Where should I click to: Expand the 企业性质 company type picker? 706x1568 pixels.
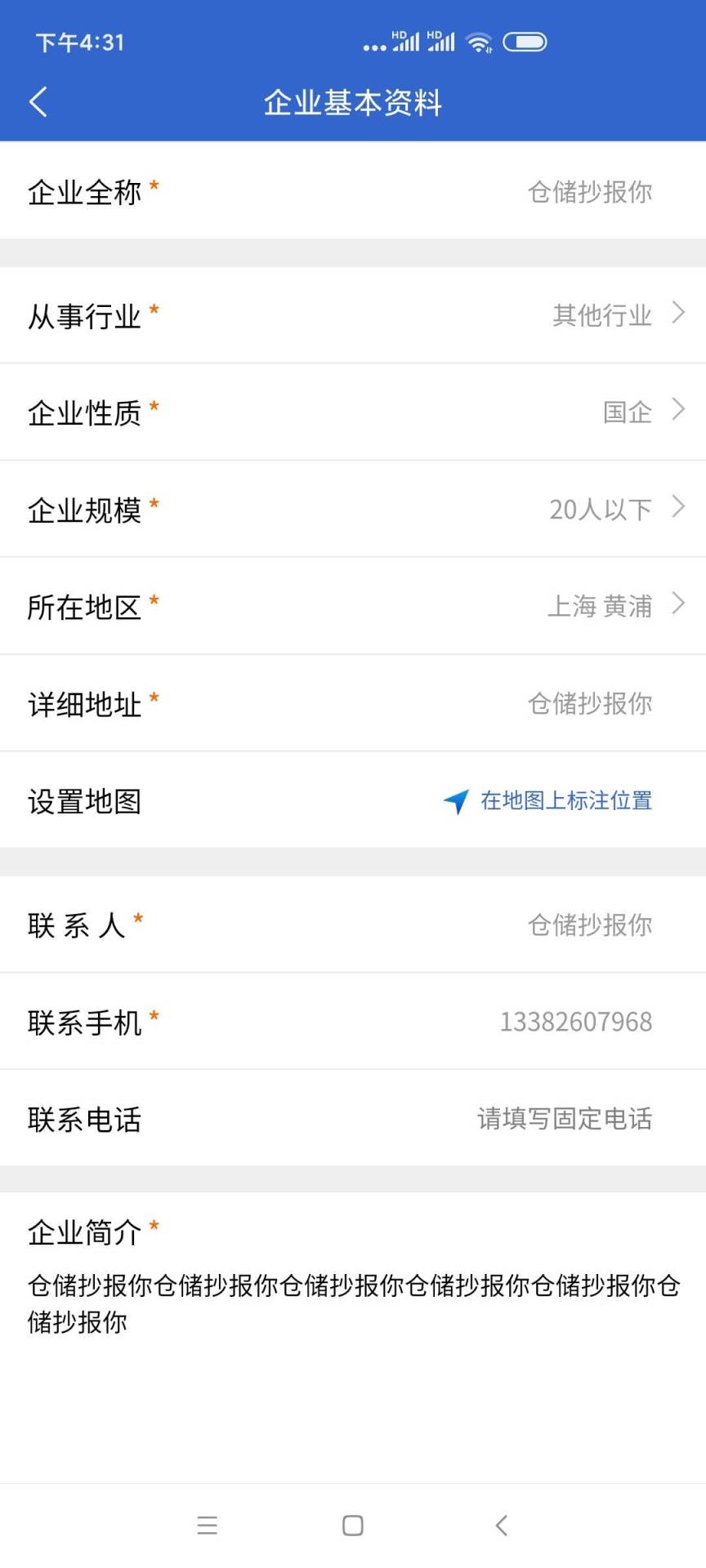(353, 412)
